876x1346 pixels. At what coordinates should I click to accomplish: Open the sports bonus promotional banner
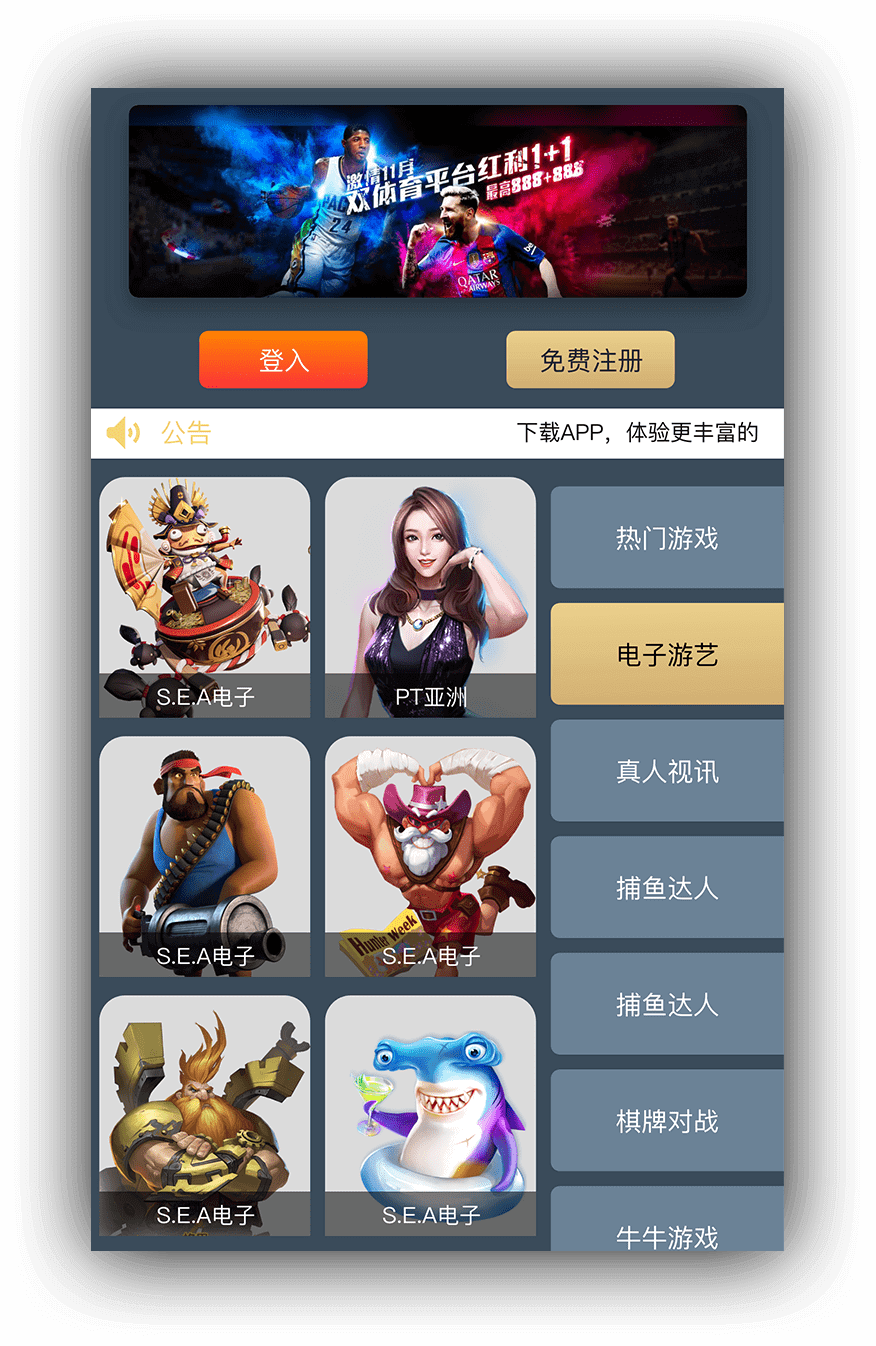tap(437, 201)
